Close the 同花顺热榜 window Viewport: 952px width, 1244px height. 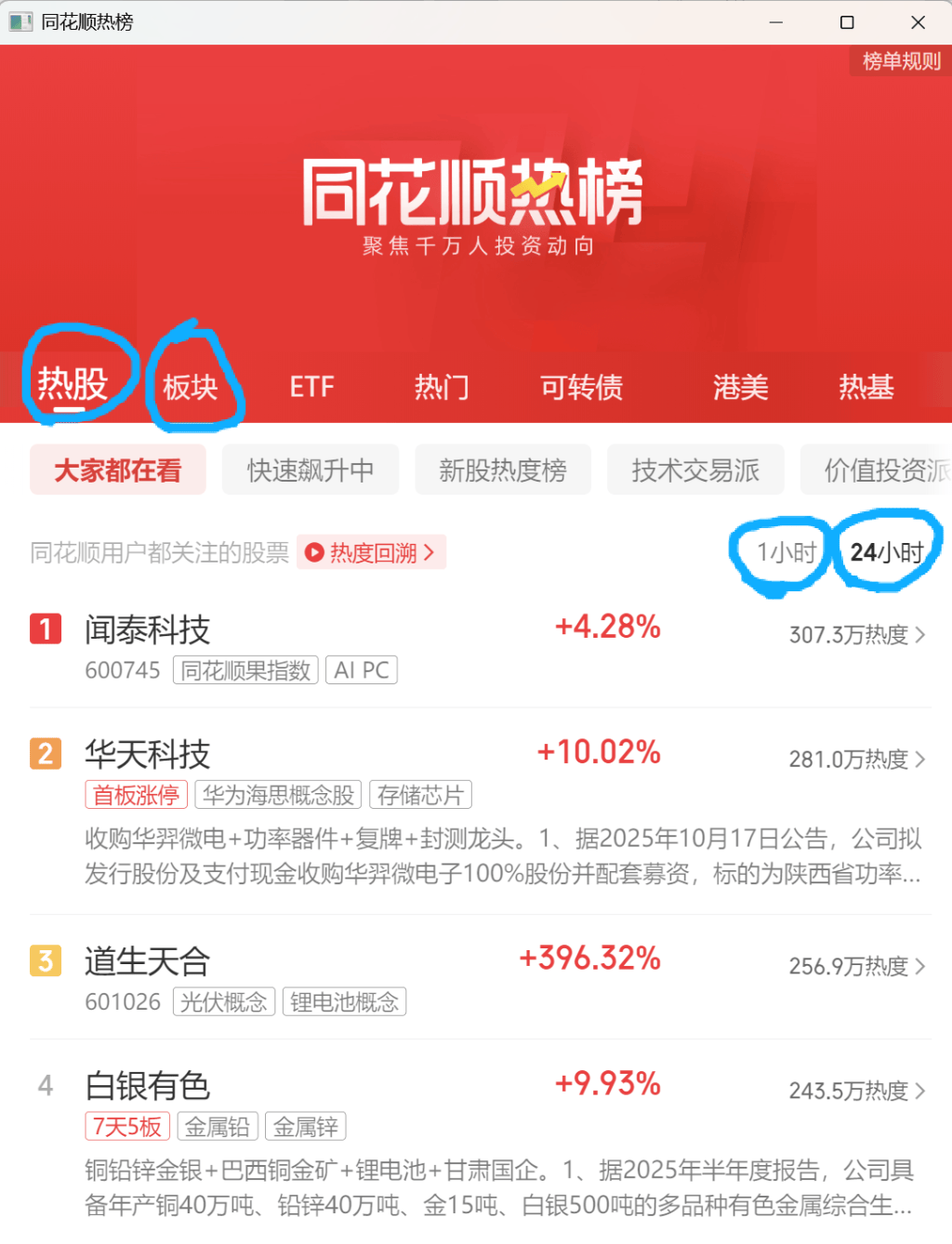pos(917,22)
